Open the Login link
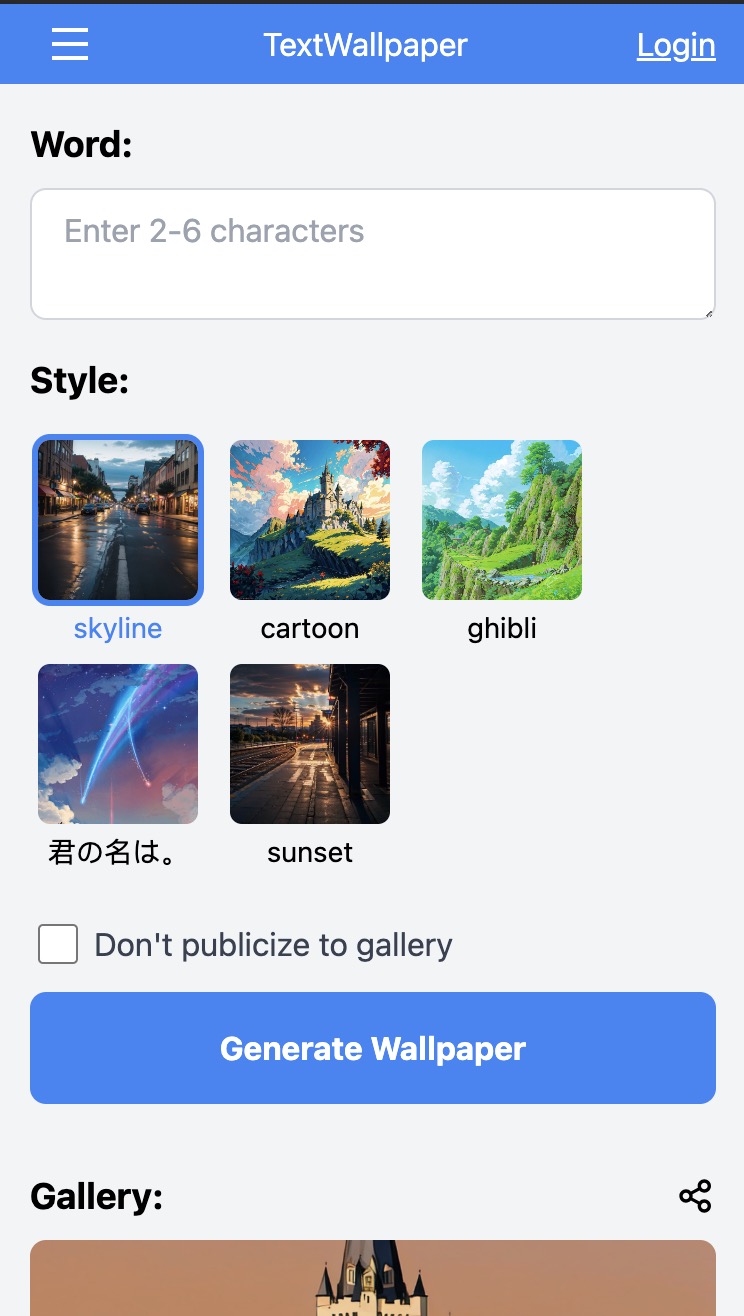 [676, 45]
